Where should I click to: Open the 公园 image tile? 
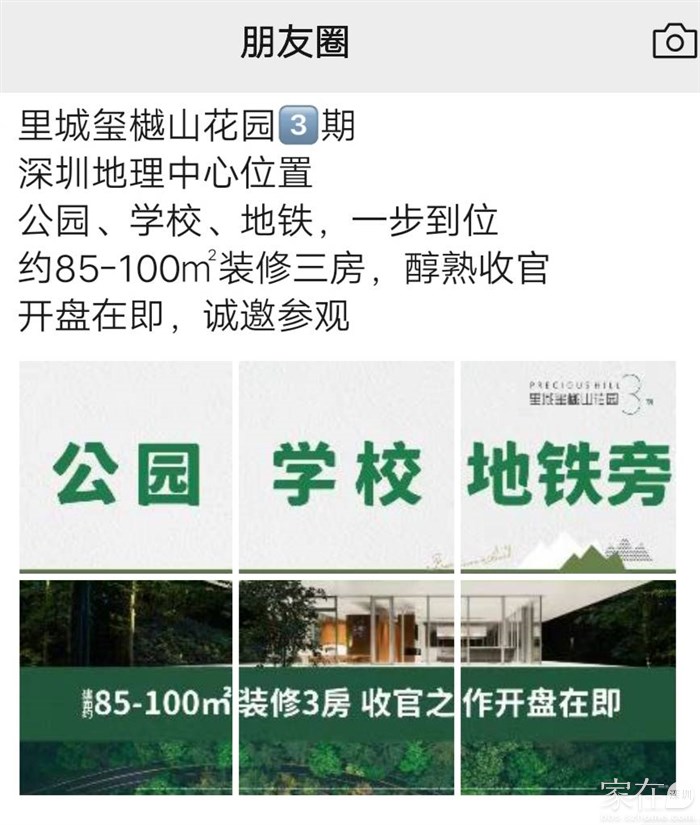click(x=126, y=467)
